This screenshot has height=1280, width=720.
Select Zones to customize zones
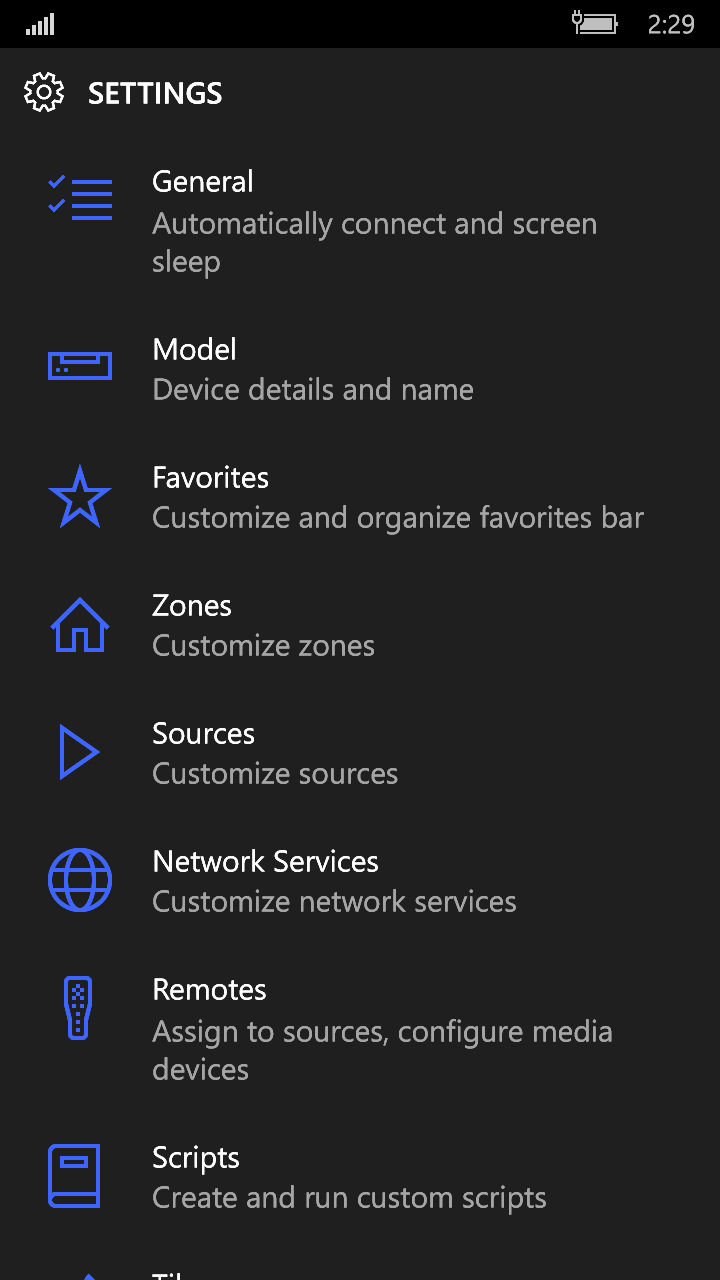(192, 606)
